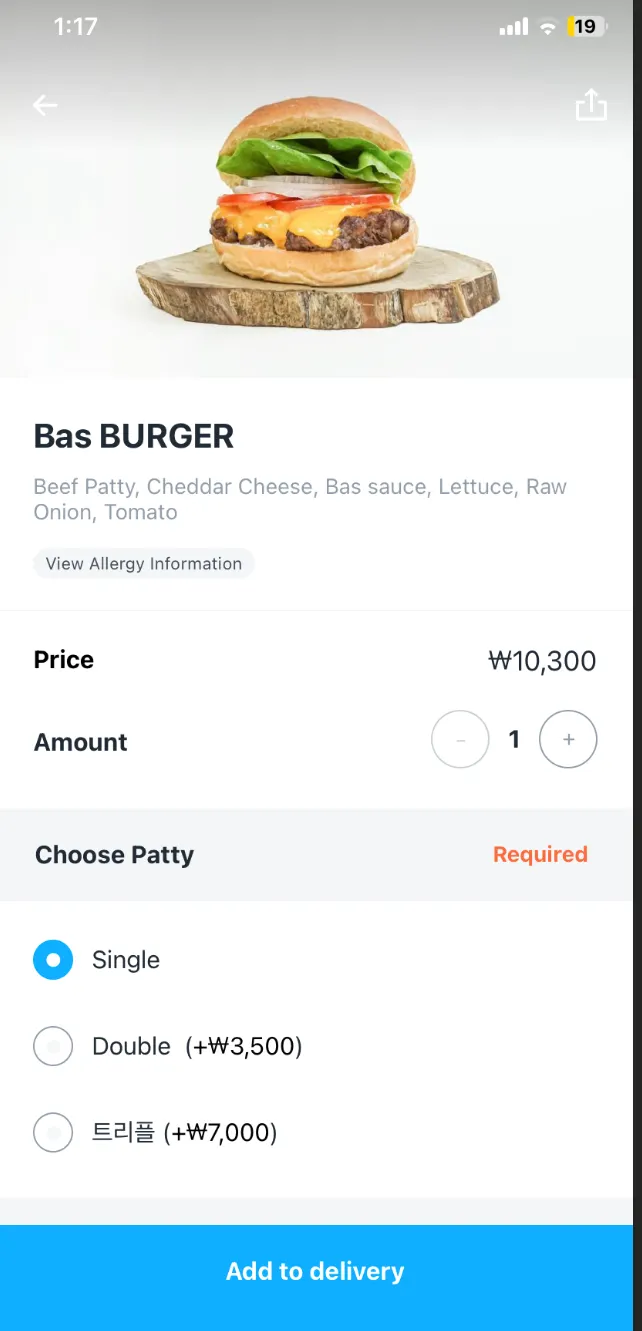The height and width of the screenshot is (1331, 642).
Task: Choose the Double patty option
Action: (53, 1047)
